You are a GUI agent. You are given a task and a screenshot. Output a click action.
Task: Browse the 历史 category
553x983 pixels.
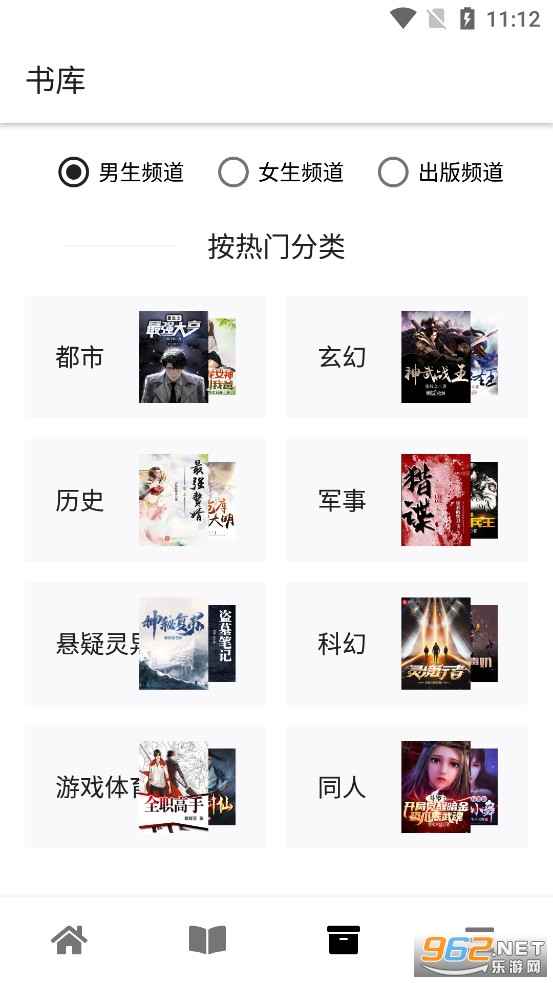(145, 500)
